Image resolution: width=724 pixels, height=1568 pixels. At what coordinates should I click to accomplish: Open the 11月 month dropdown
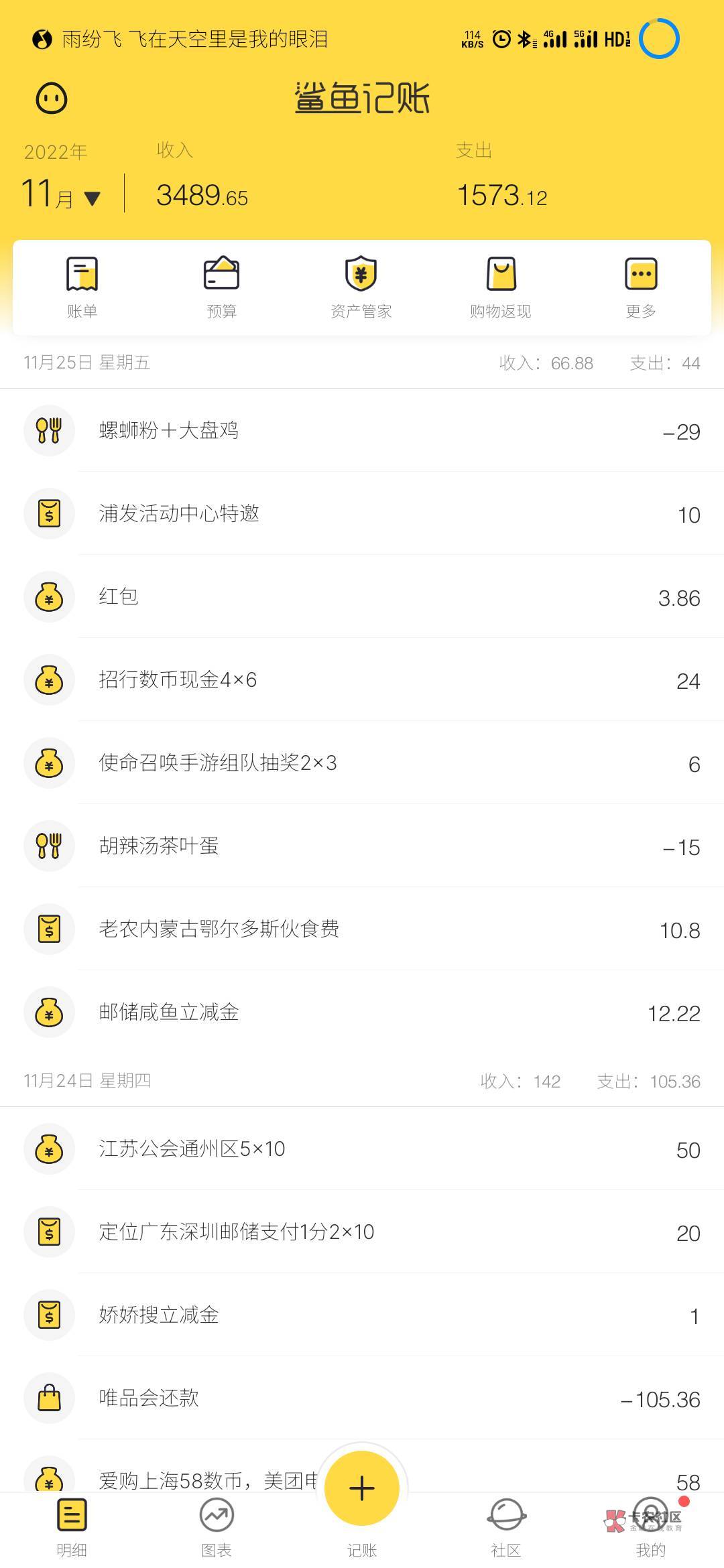pos(62,195)
